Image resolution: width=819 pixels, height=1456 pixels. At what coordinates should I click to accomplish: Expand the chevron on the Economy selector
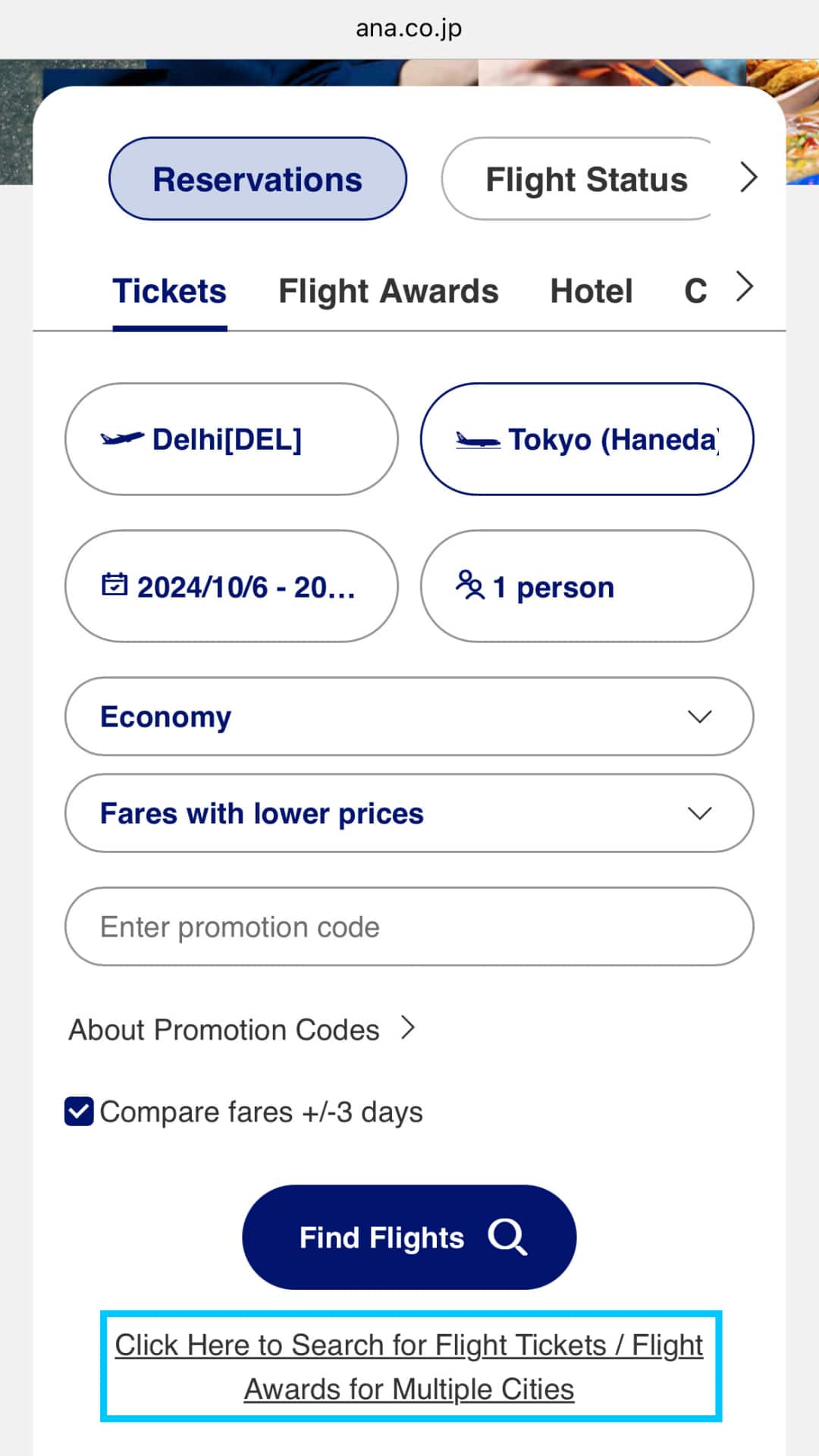(699, 716)
